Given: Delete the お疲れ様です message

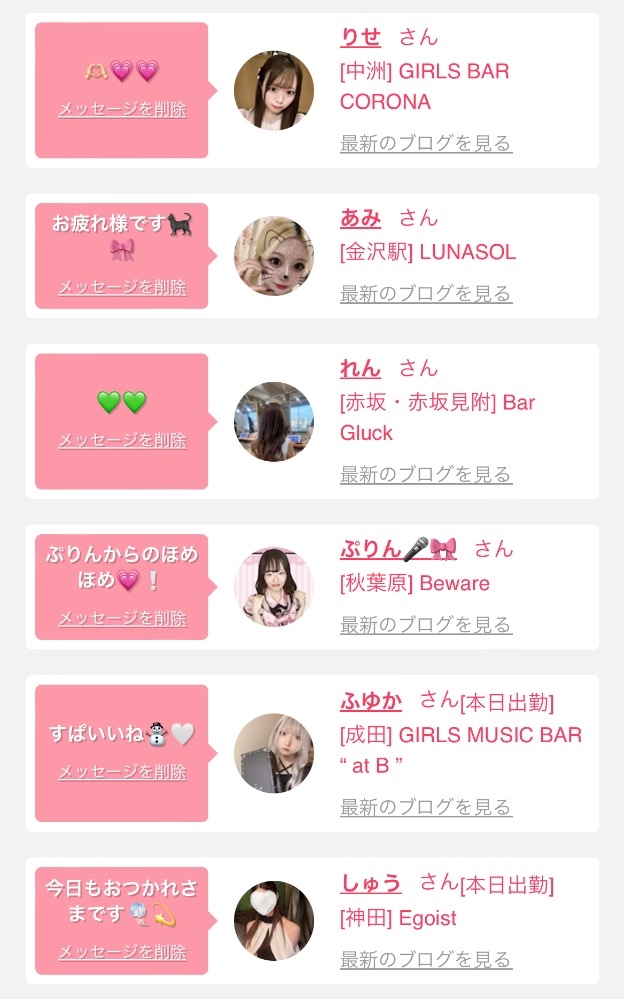Looking at the screenshot, I should point(122,287).
